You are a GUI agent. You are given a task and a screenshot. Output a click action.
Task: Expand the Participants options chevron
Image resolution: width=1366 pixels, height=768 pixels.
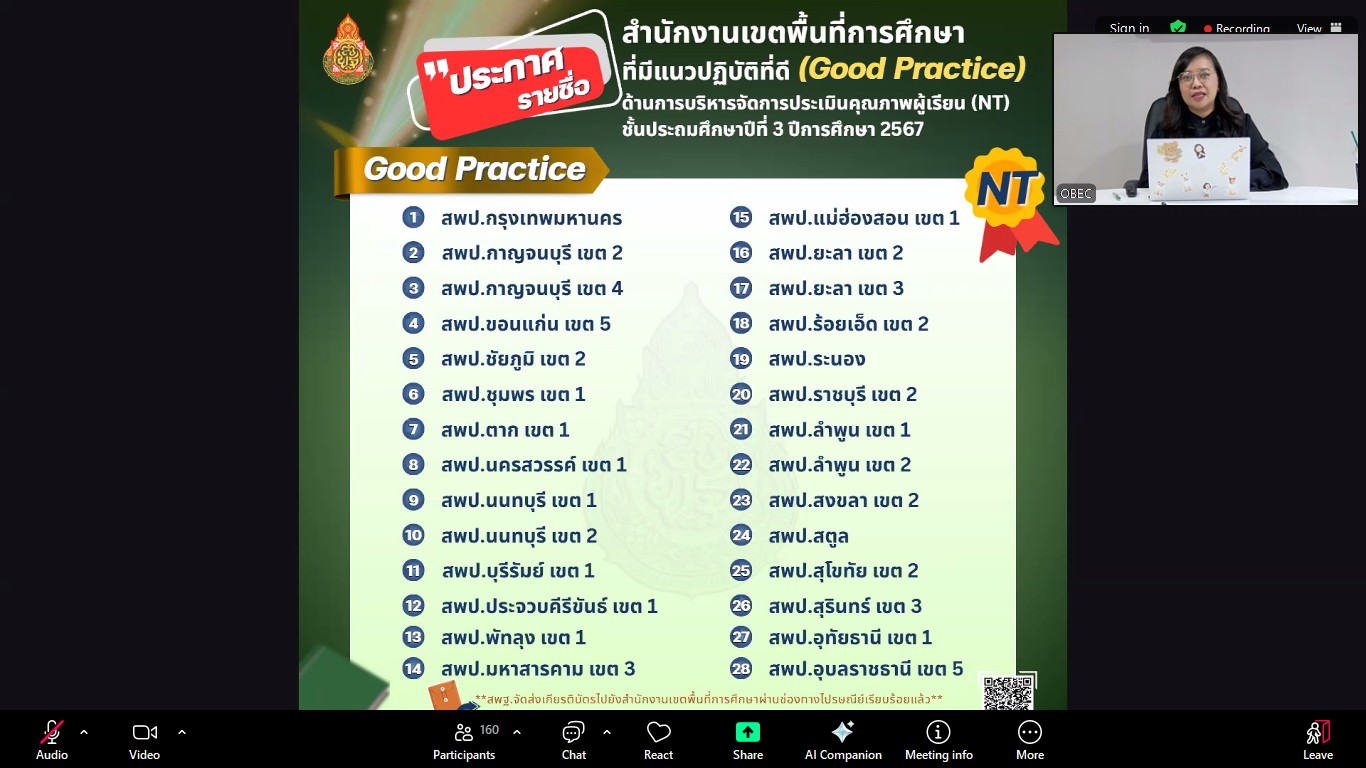tap(517, 732)
